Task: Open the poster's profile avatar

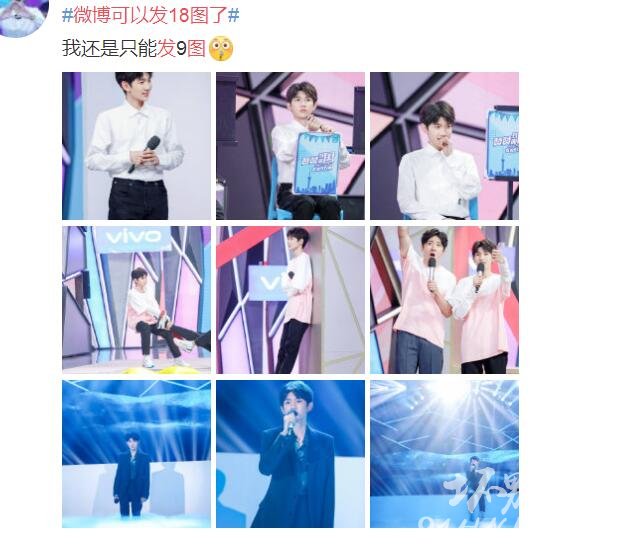Action: point(22,14)
